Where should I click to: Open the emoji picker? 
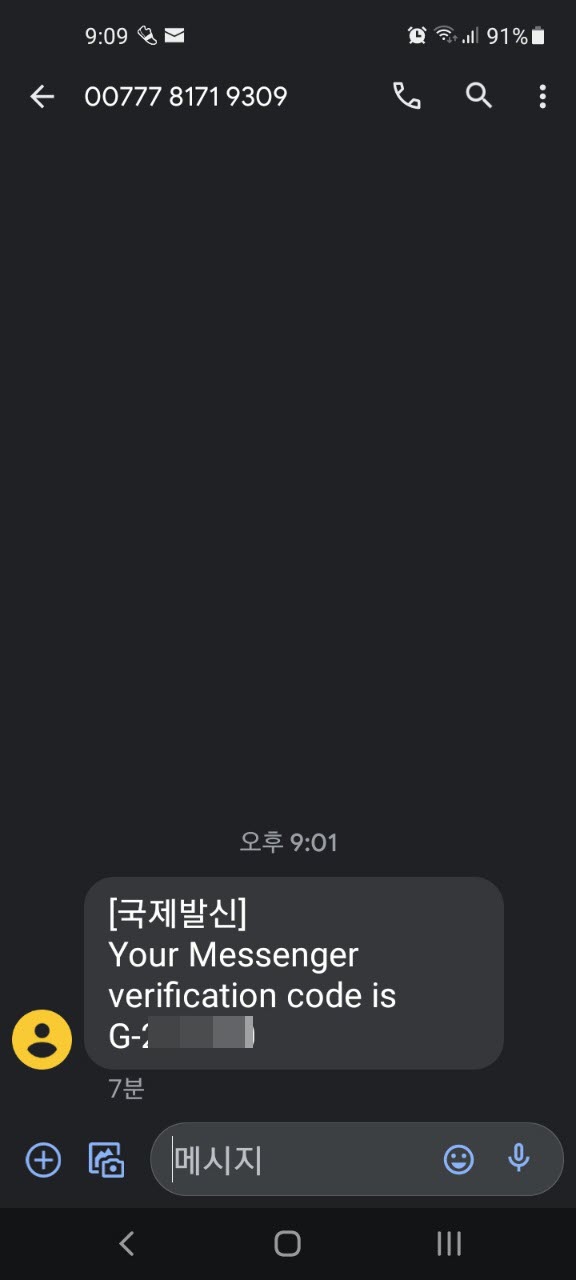pos(458,1159)
